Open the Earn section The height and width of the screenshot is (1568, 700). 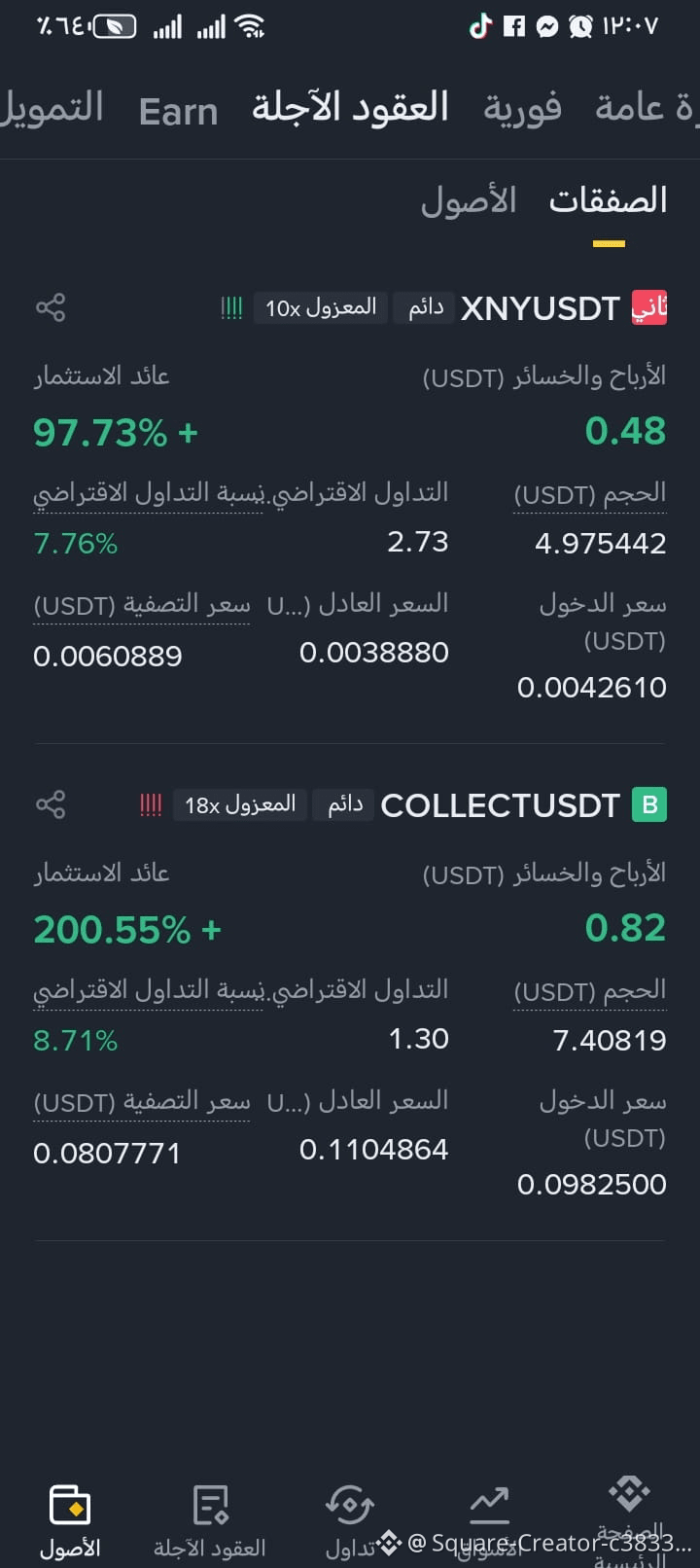pyautogui.click(x=178, y=111)
